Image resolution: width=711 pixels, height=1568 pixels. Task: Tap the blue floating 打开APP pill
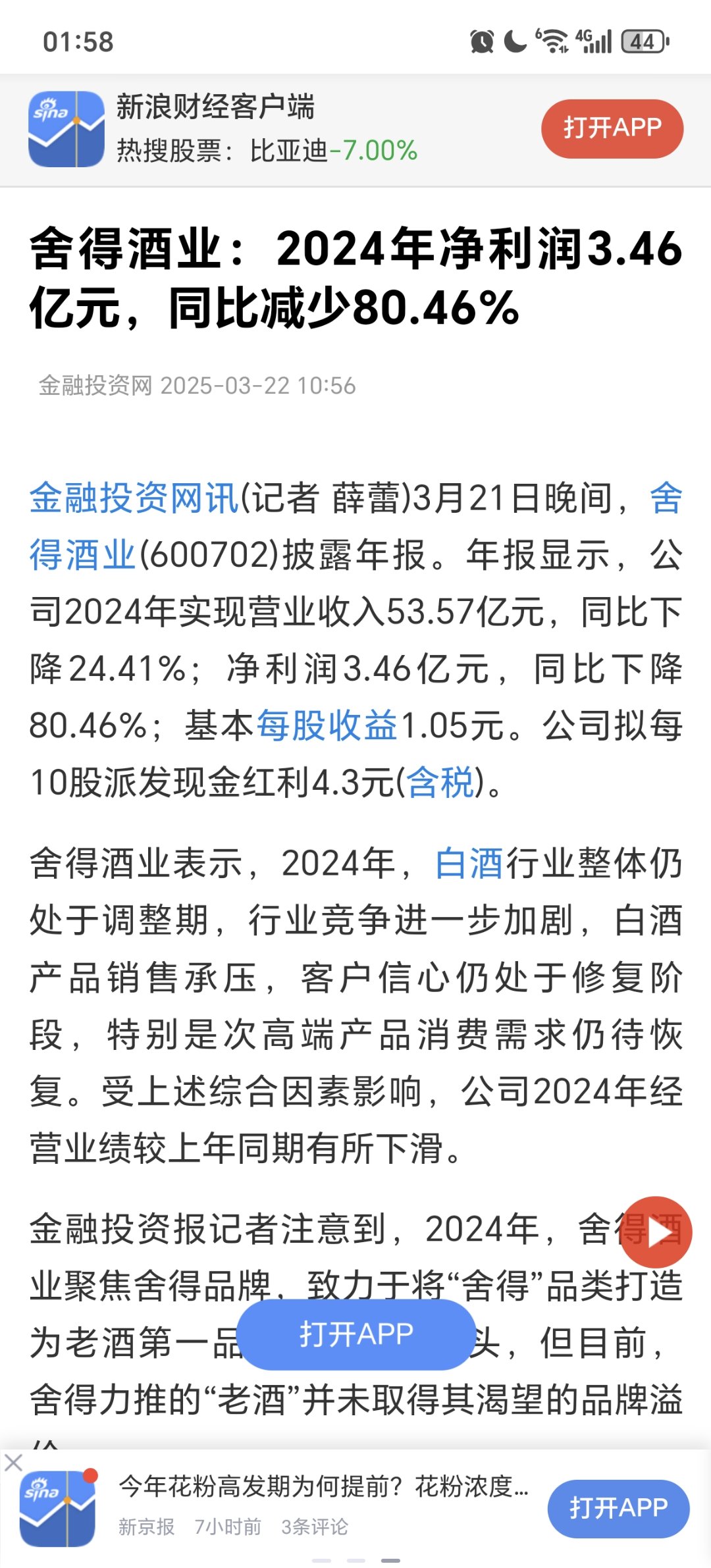click(x=356, y=1334)
